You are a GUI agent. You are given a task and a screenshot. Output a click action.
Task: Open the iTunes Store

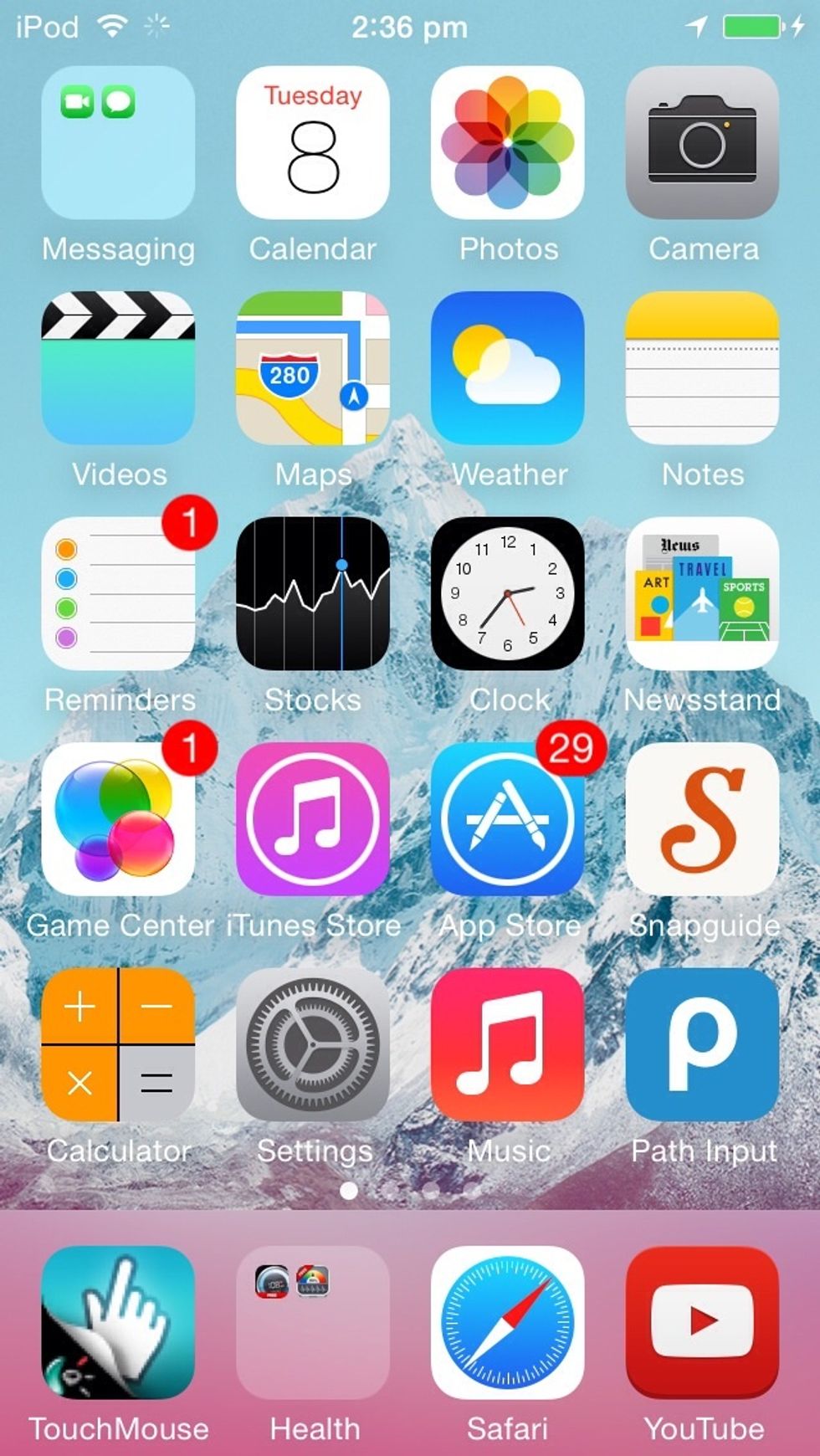[312, 820]
